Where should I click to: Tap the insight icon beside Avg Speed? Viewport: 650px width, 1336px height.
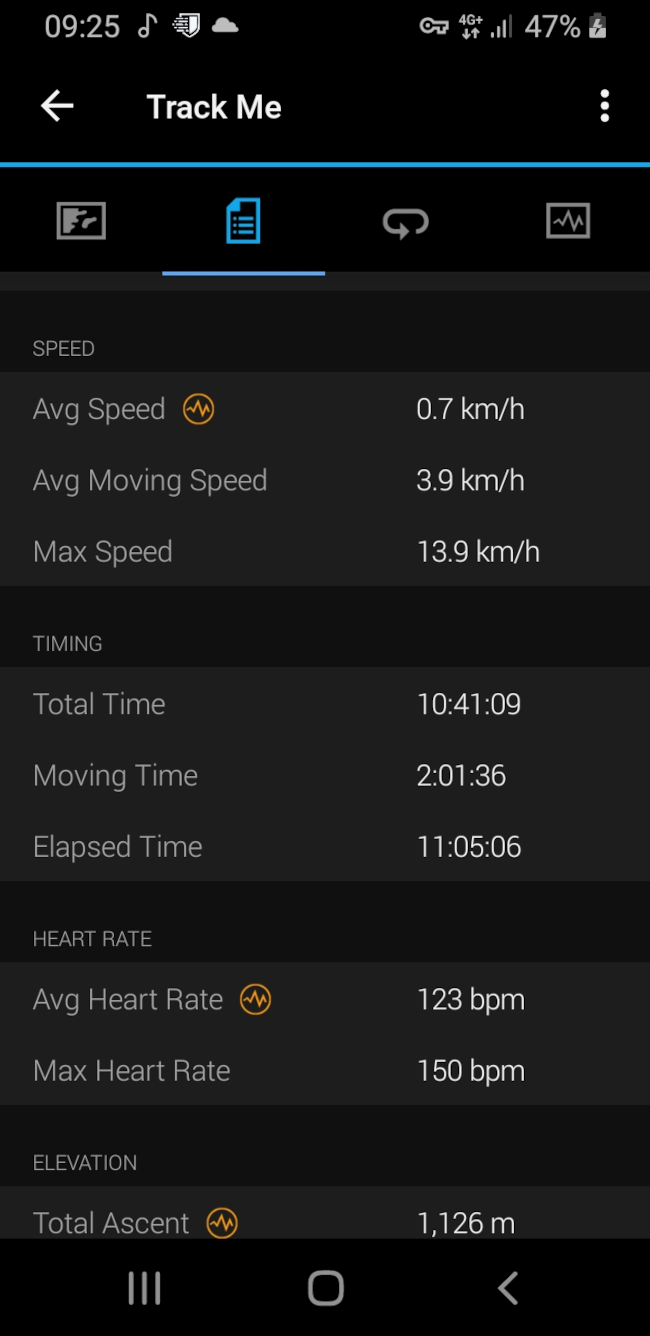pos(198,409)
